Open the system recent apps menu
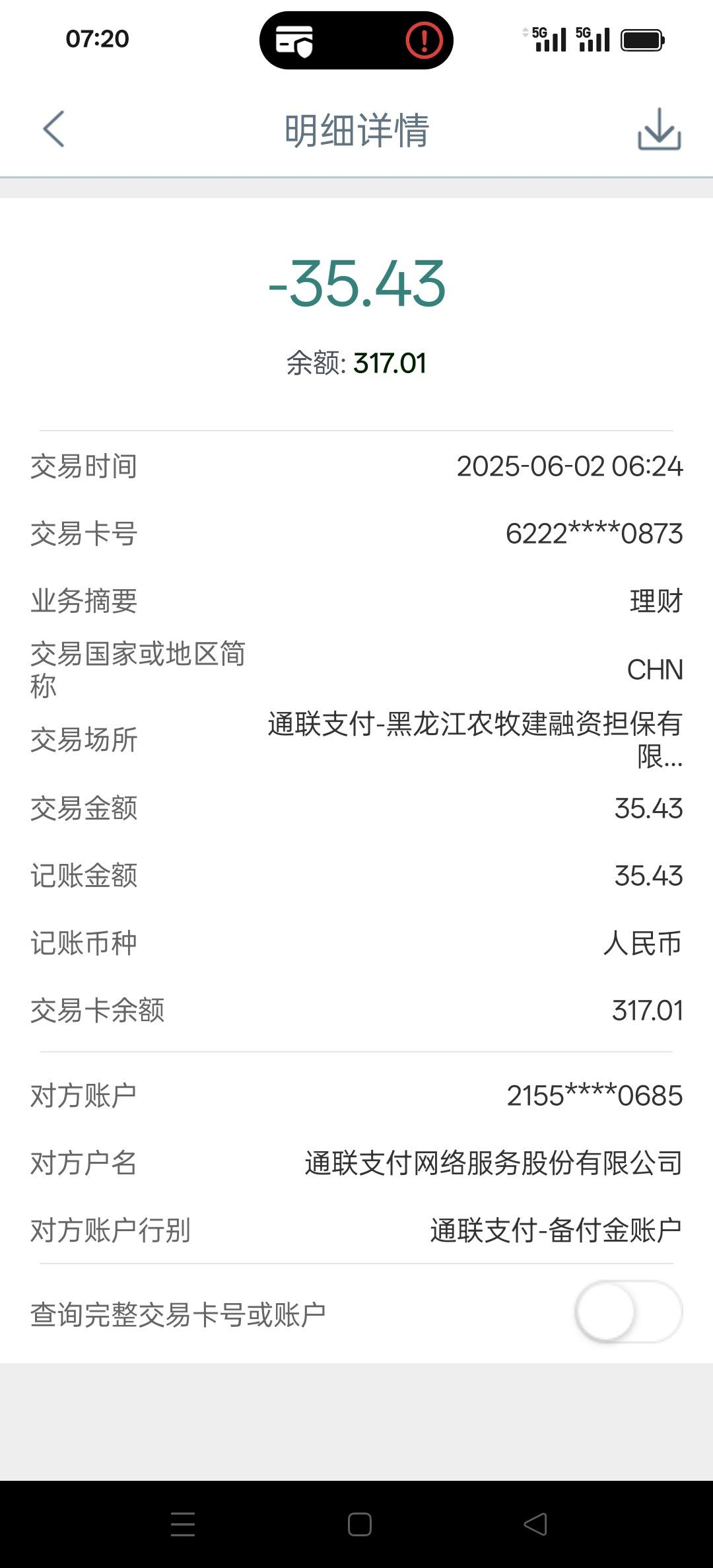713x1568 pixels. (x=183, y=1524)
